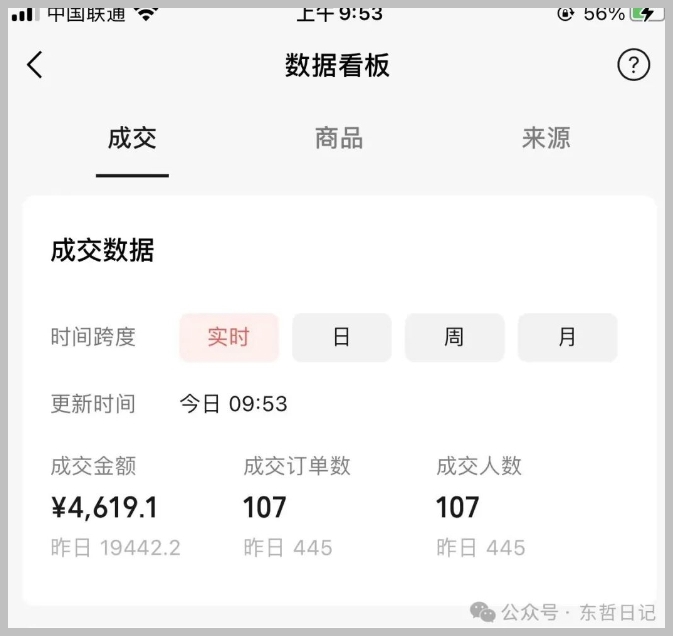Go back from the 数据看板 page

pyautogui.click(x=35, y=66)
